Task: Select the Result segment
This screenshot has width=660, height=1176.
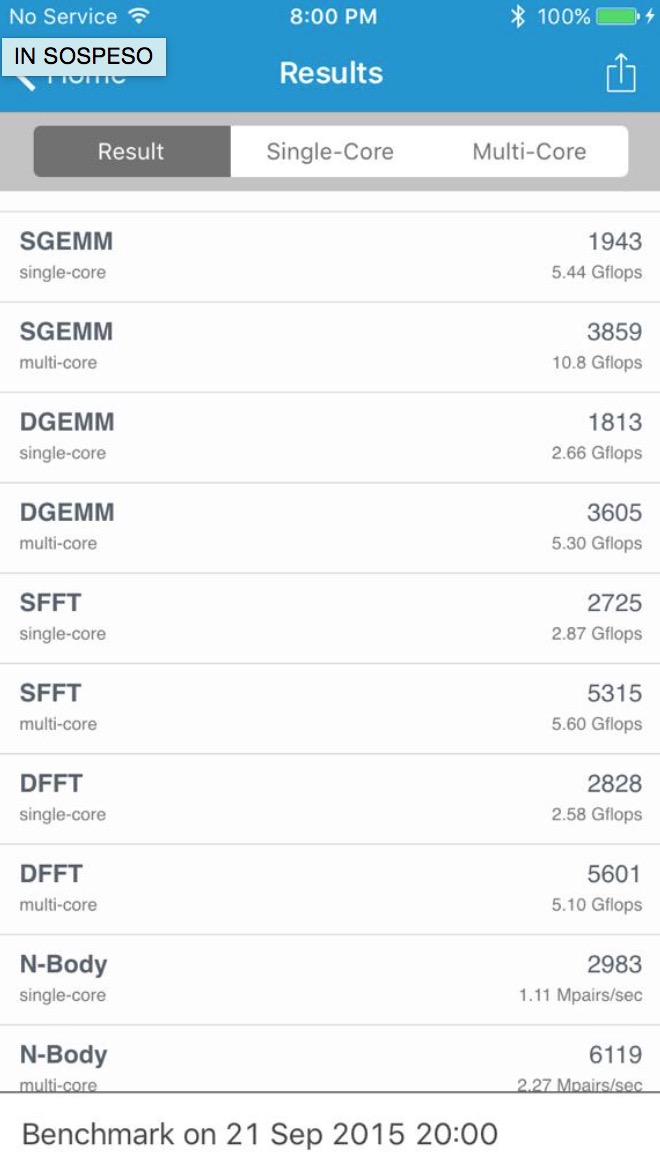Action: tap(131, 152)
